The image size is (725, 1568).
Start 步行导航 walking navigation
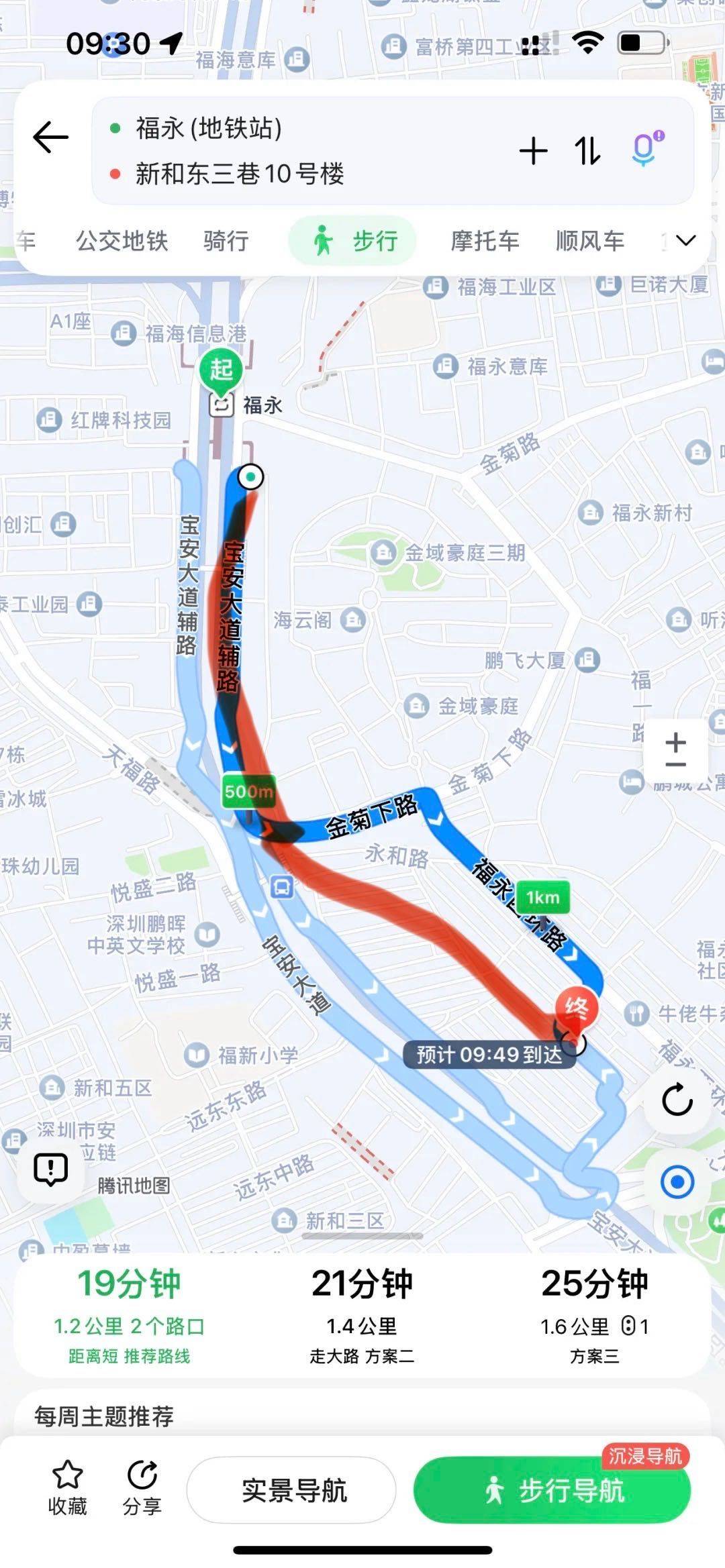552,1490
